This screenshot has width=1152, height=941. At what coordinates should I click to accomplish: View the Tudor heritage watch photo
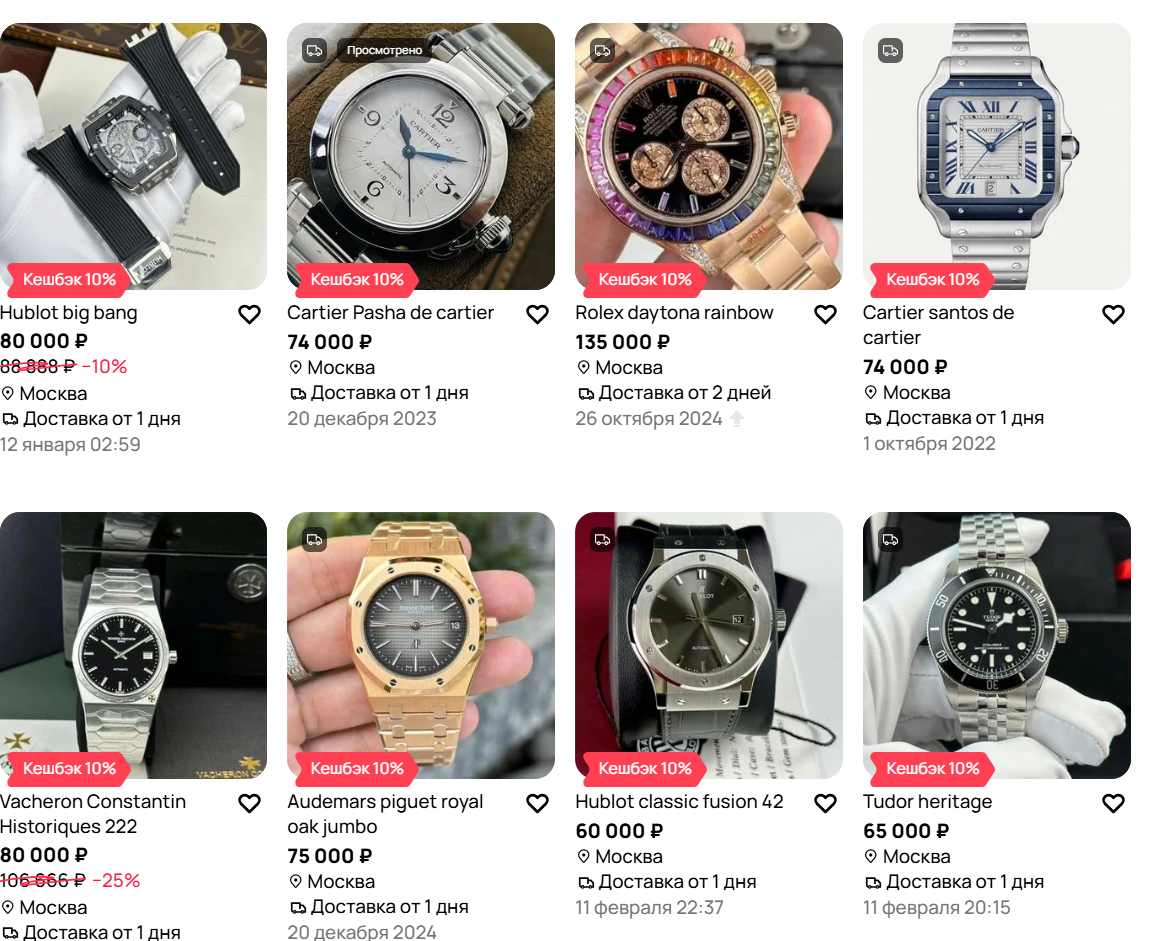[996, 640]
